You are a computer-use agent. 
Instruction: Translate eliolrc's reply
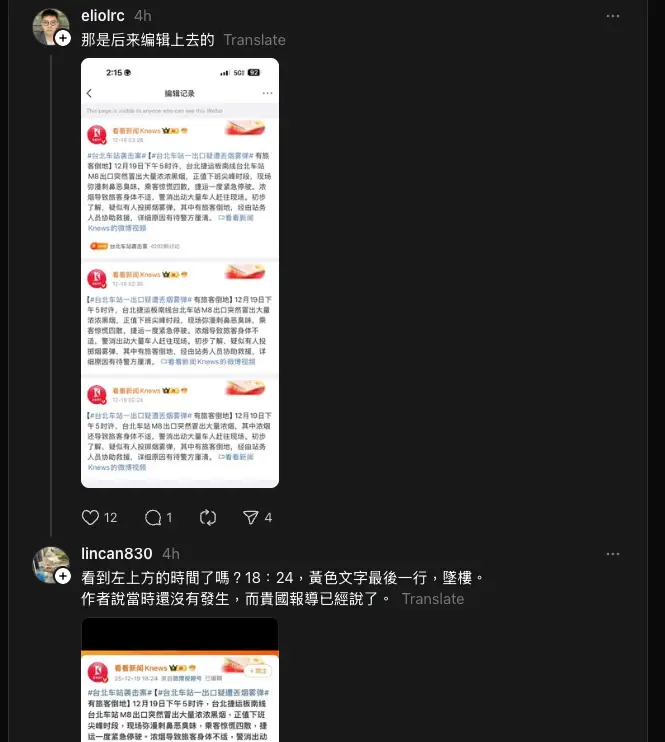tap(254, 40)
